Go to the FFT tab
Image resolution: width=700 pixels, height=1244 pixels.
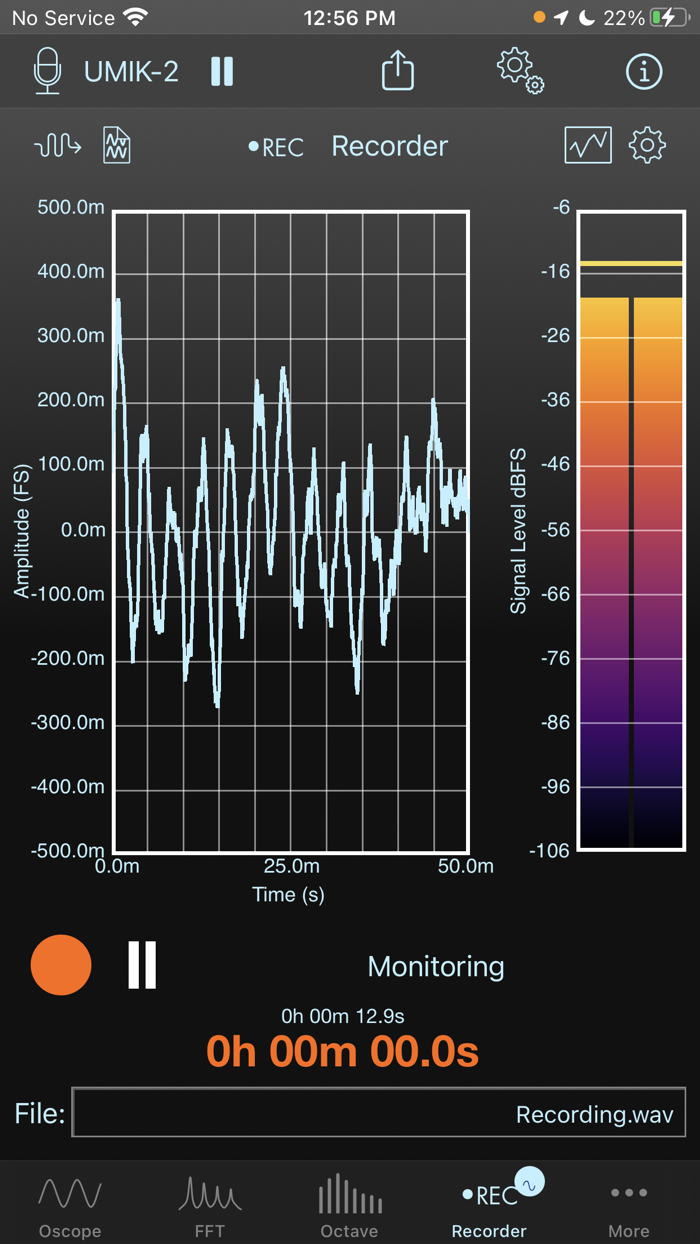pyautogui.click(x=210, y=1205)
